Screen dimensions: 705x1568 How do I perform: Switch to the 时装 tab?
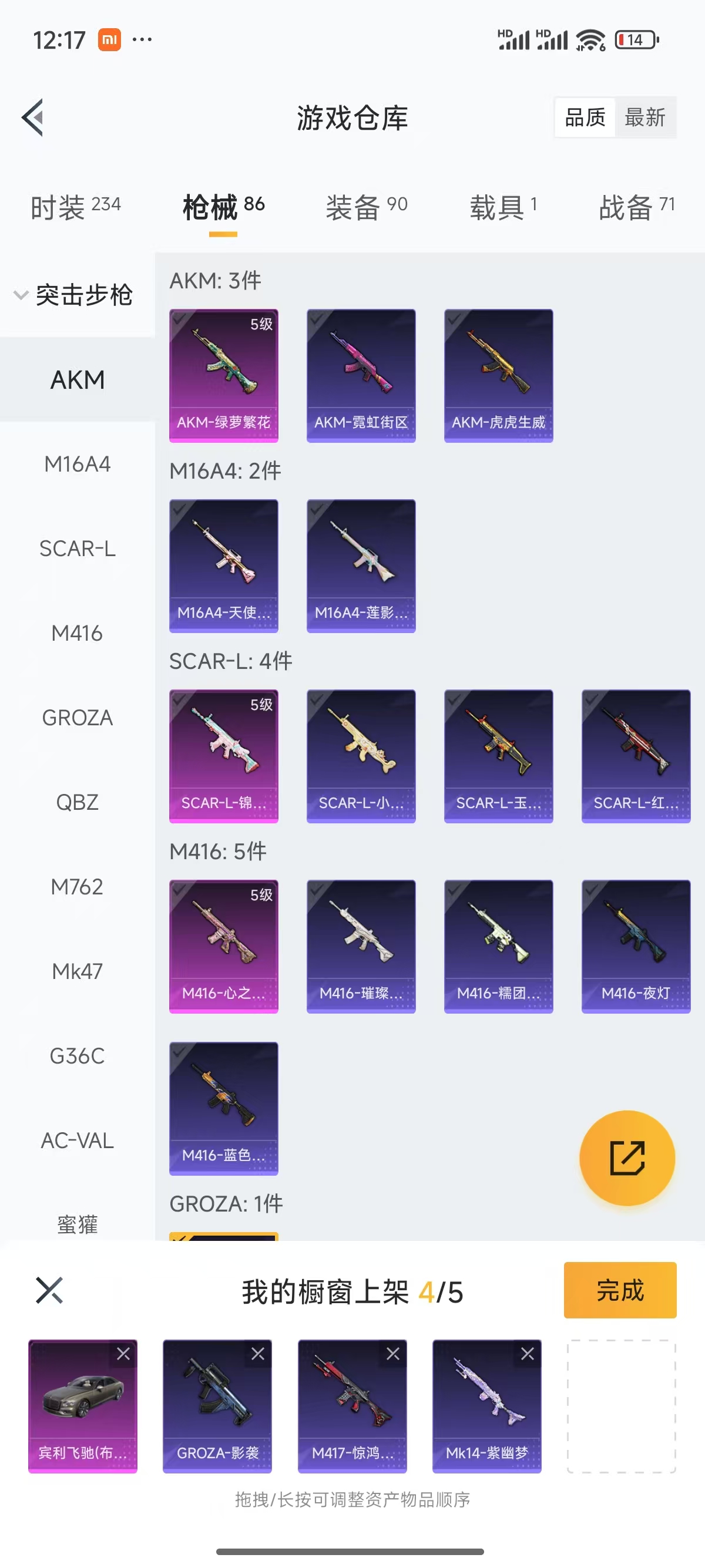coord(75,207)
